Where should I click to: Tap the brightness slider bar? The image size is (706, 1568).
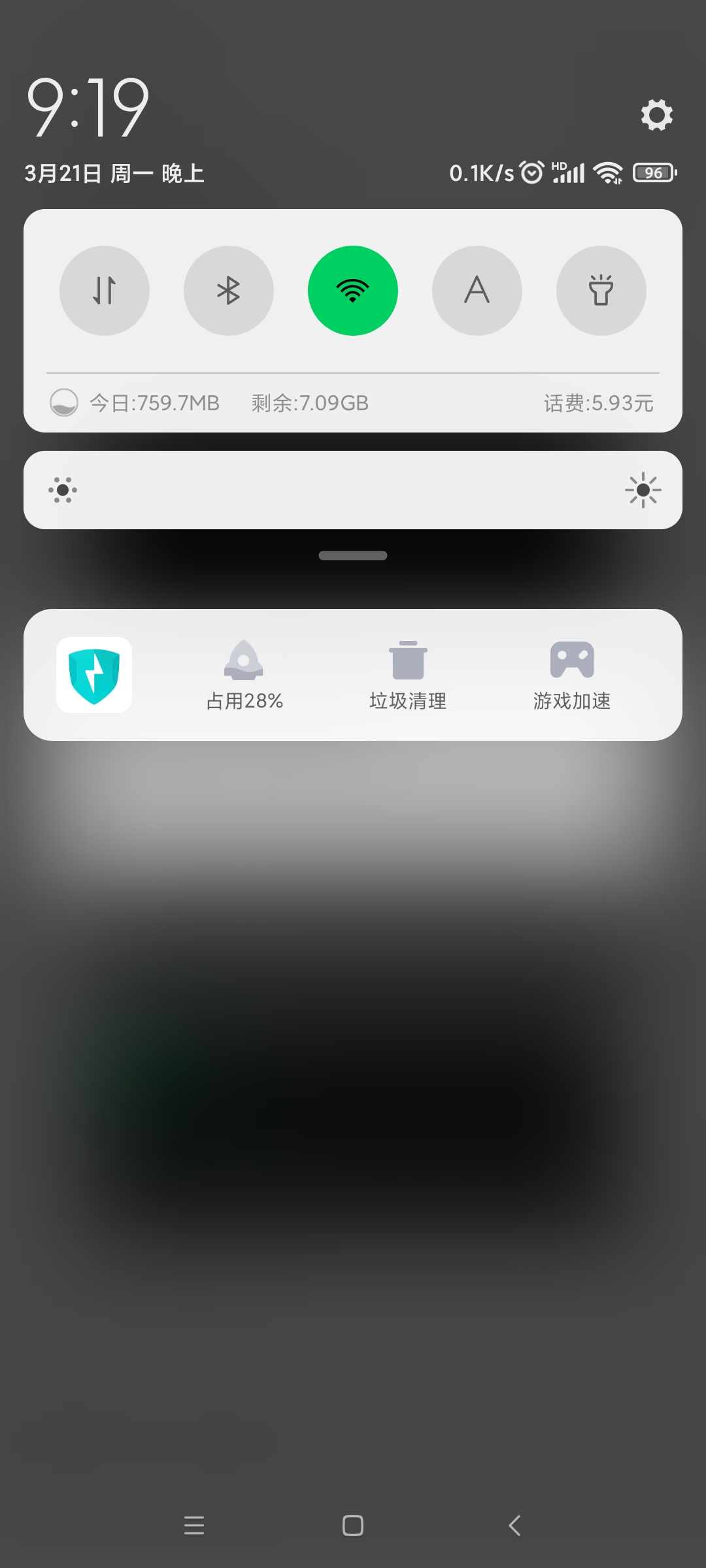353,490
